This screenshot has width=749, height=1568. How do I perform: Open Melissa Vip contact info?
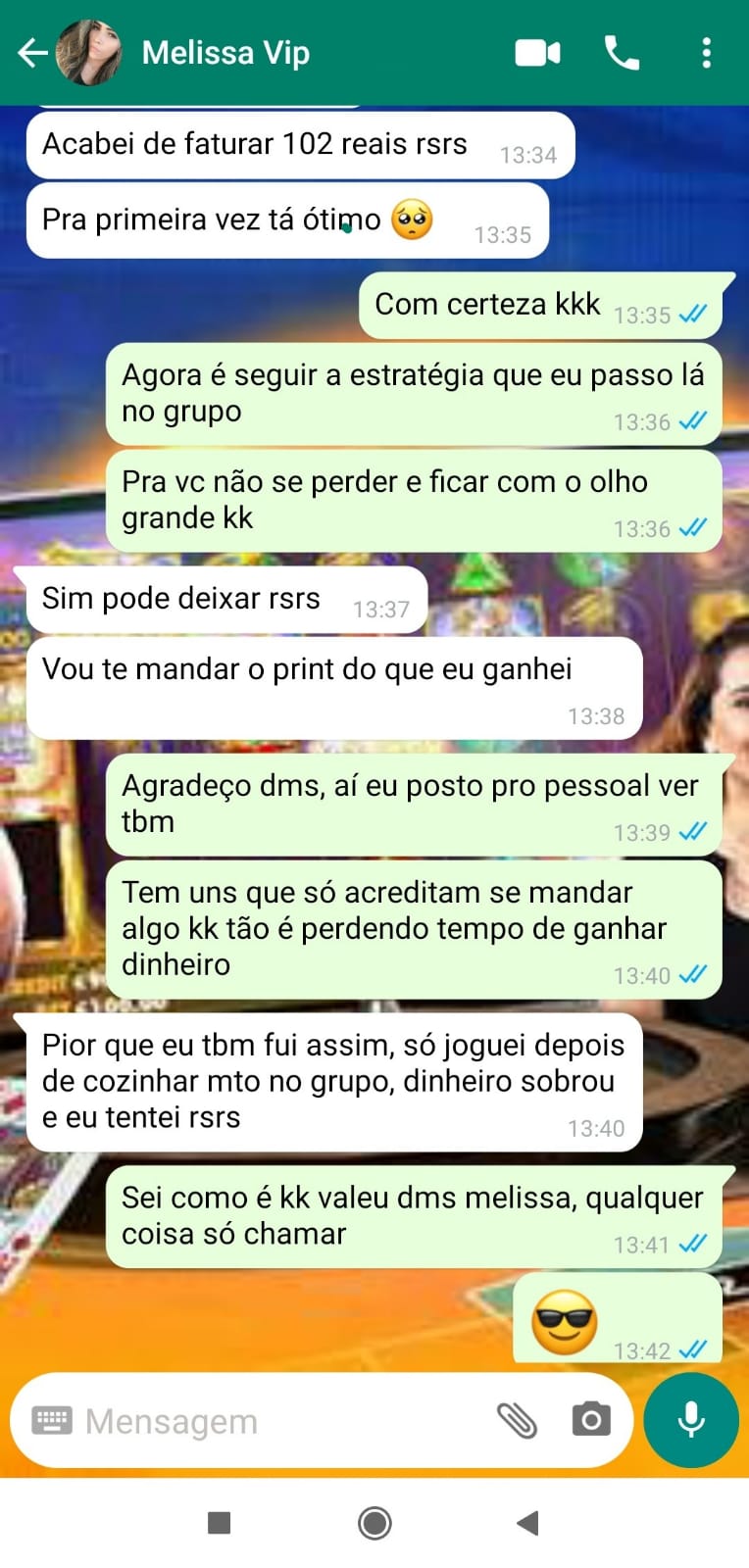225,53
